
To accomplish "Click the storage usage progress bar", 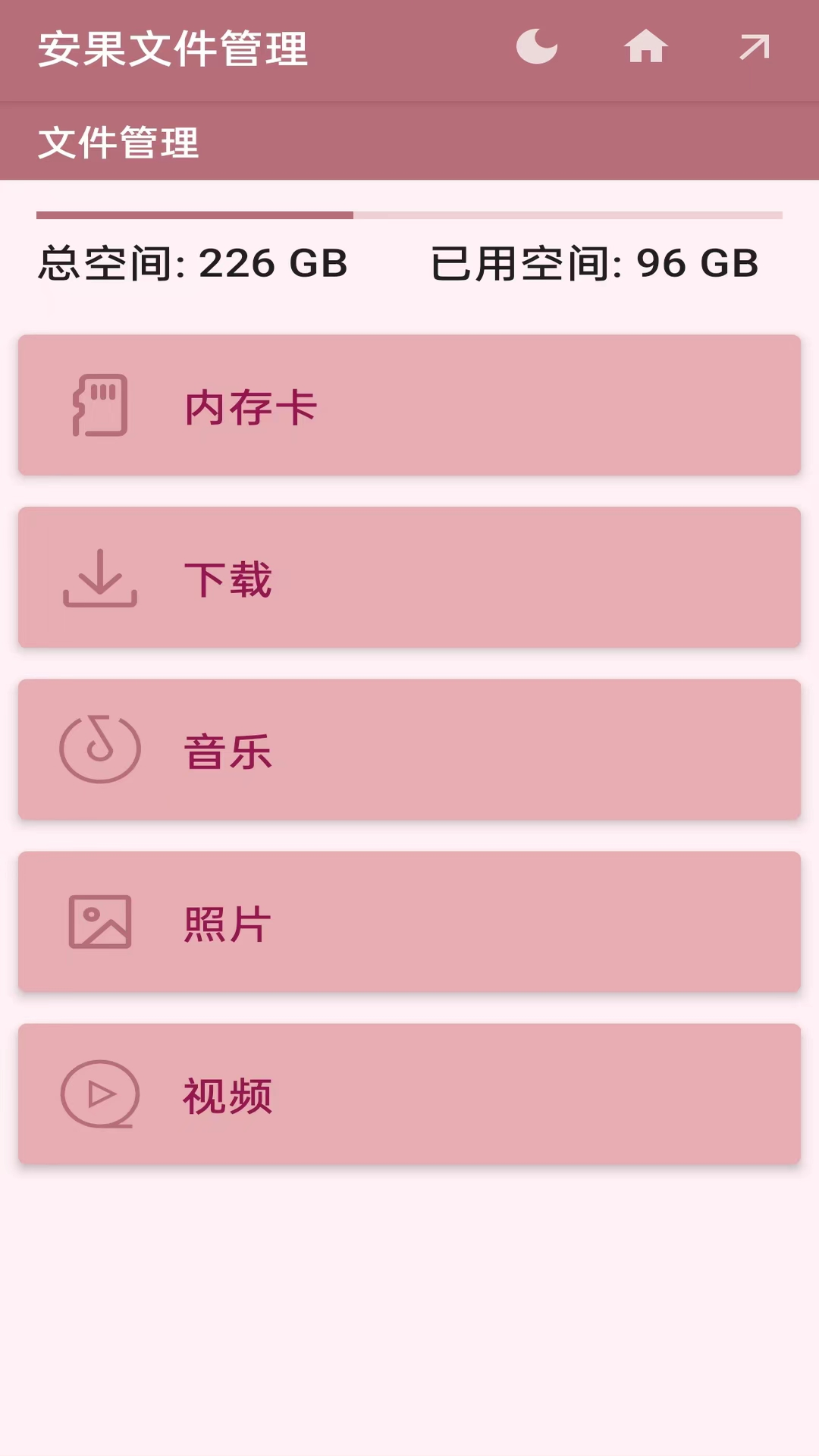I will coord(409,216).
